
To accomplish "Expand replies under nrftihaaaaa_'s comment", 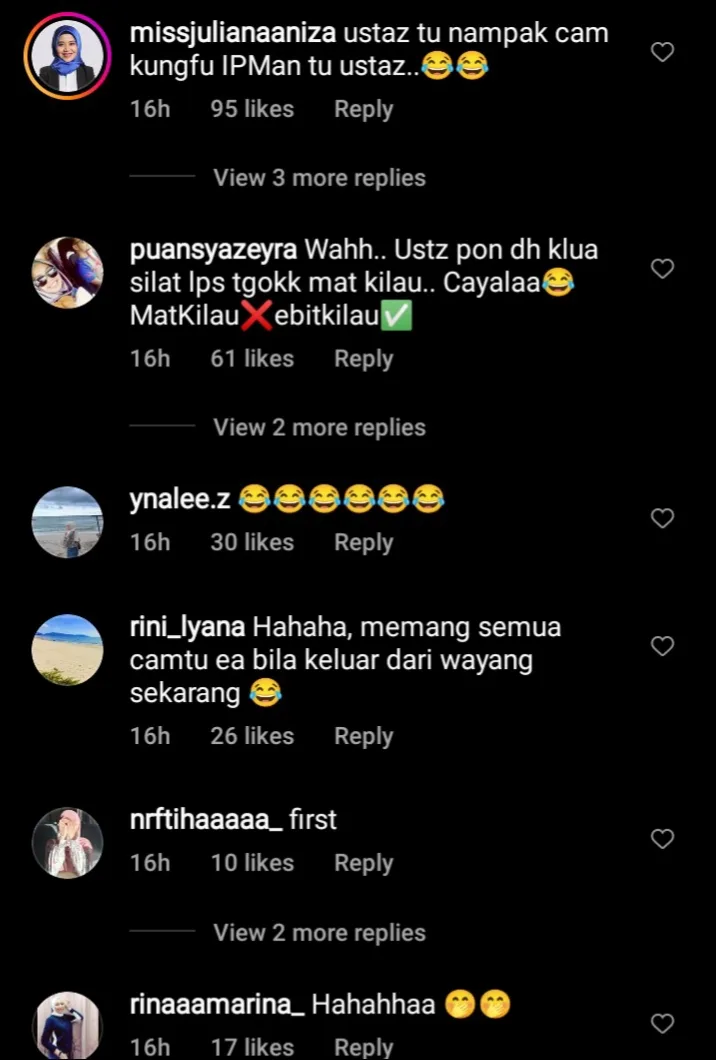I will (x=319, y=932).
